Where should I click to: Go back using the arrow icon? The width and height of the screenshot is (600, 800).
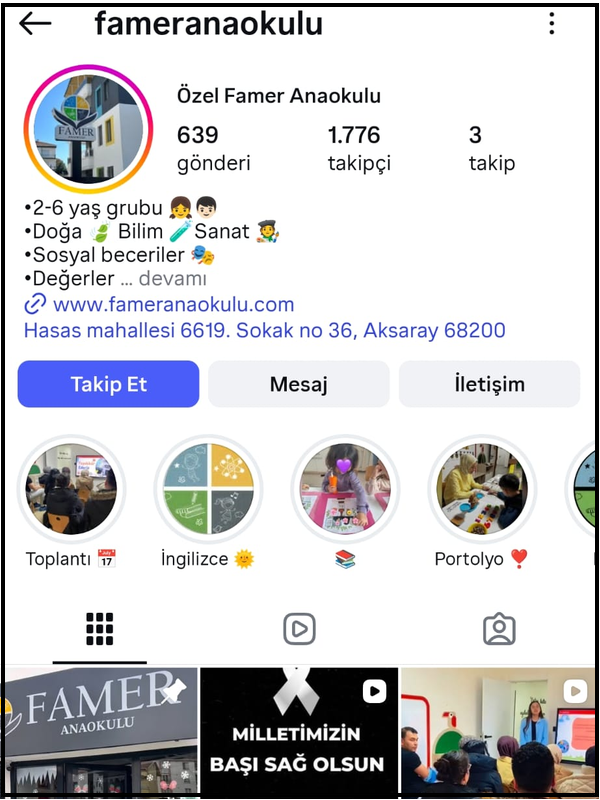coord(35,24)
